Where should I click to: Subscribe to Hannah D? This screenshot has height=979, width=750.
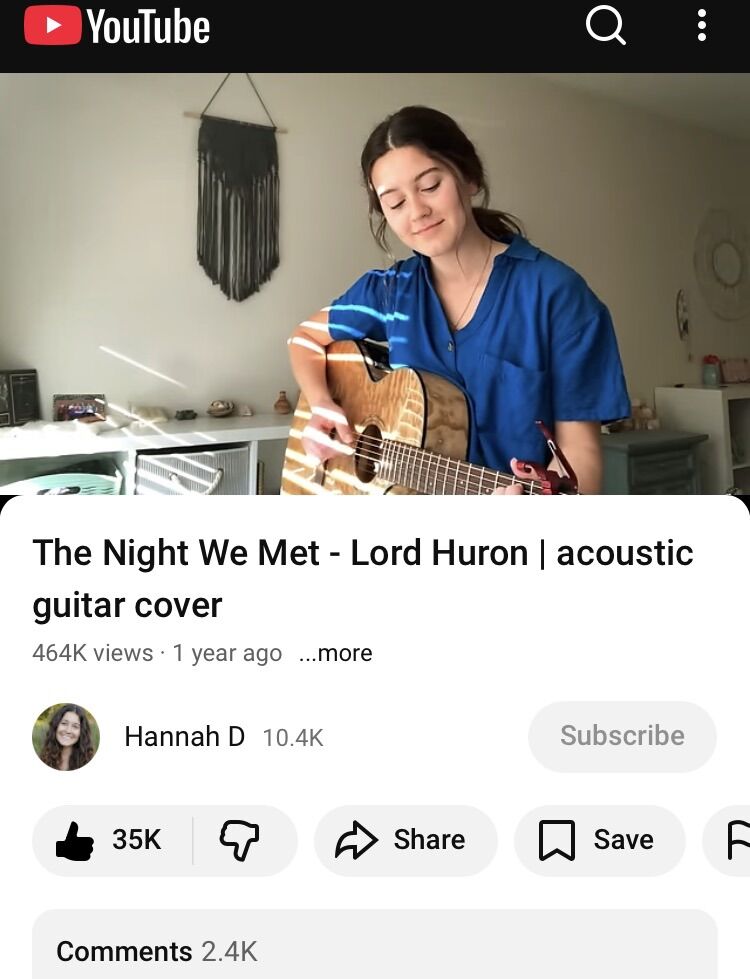coord(622,737)
